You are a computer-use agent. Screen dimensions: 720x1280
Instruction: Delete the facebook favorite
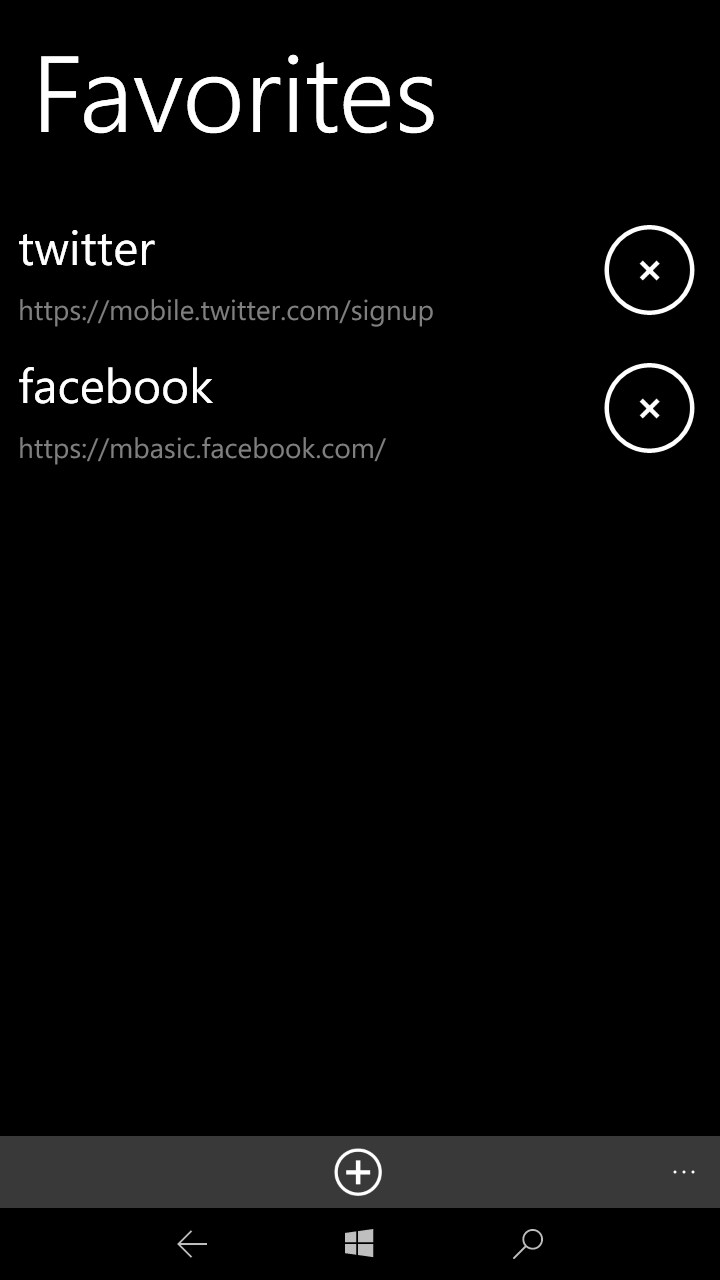[x=649, y=408]
